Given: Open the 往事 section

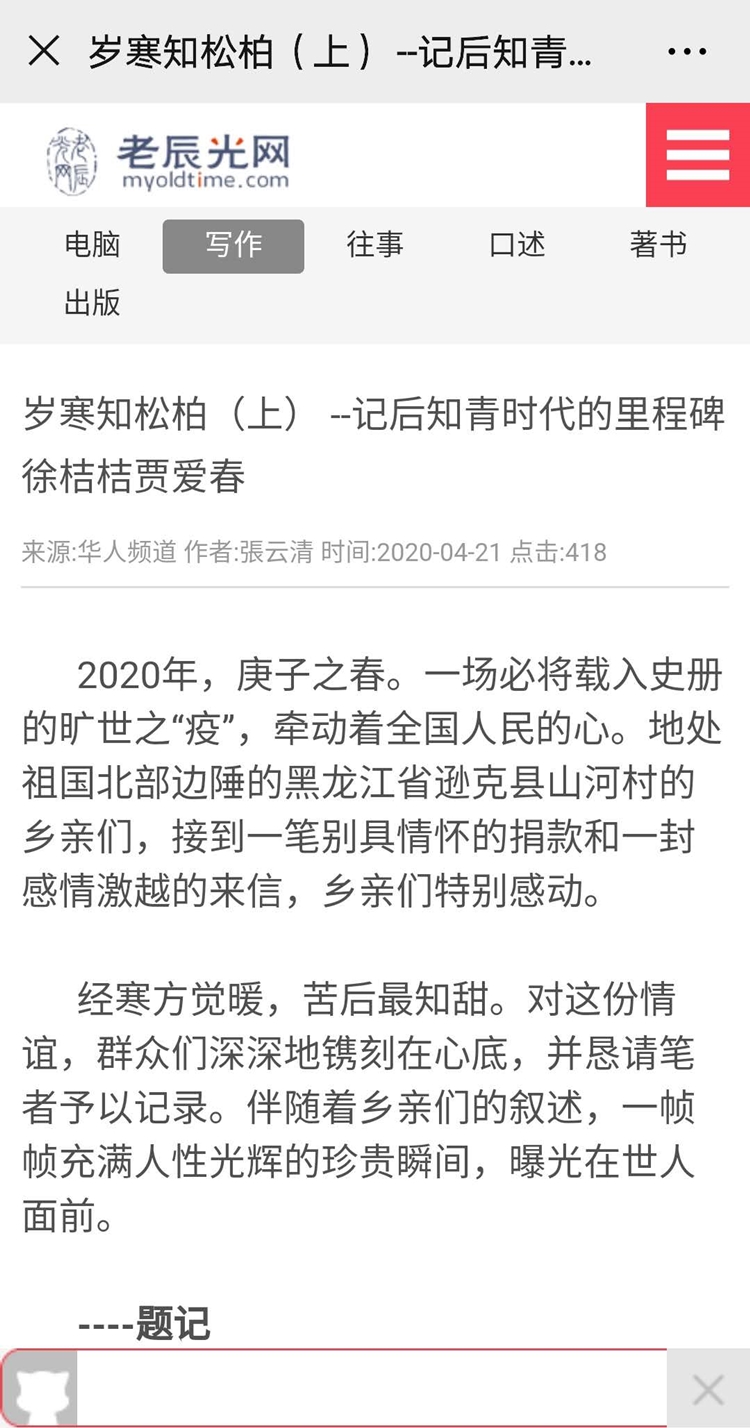Looking at the screenshot, I should [x=375, y=245].
